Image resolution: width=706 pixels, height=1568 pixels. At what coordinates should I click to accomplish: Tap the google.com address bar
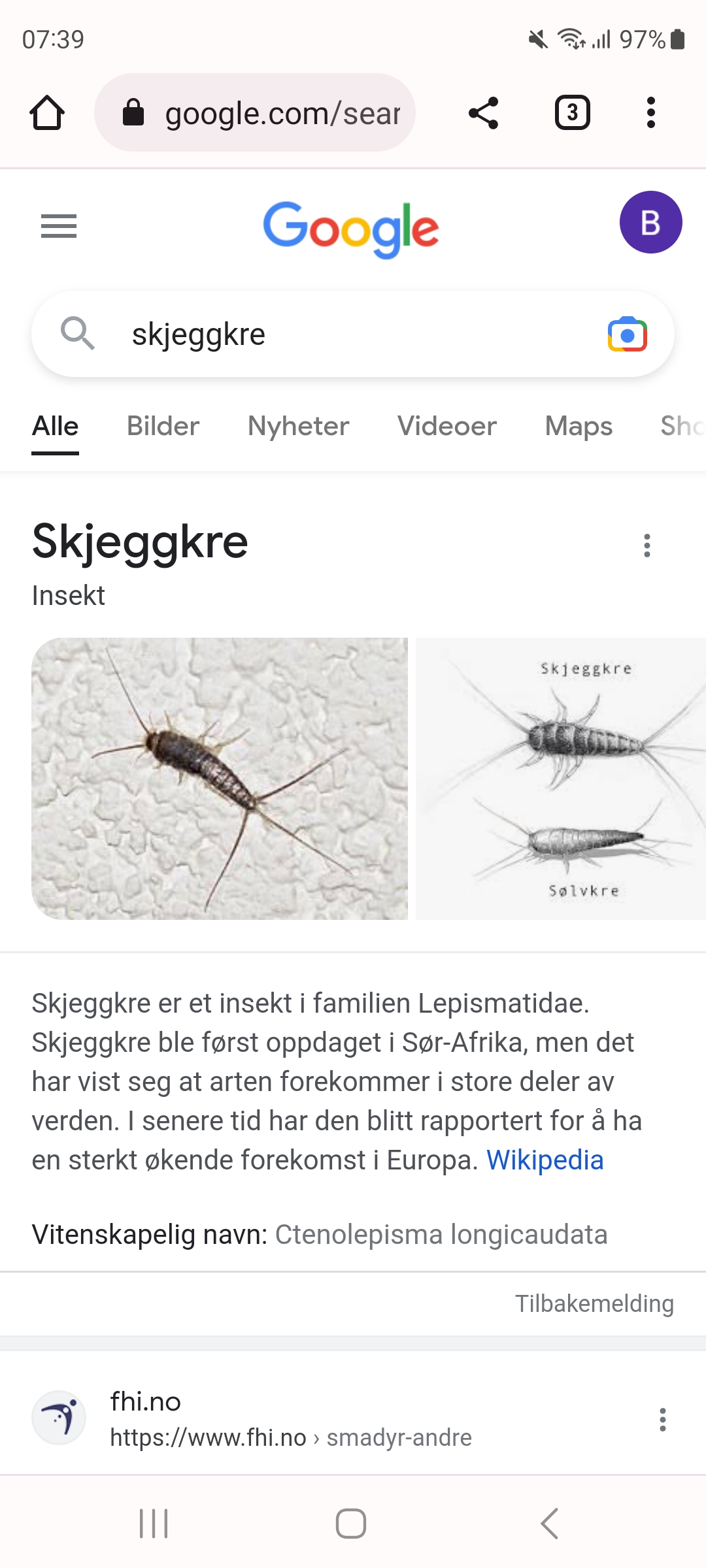pyautogui.click(x=255, y=113)
